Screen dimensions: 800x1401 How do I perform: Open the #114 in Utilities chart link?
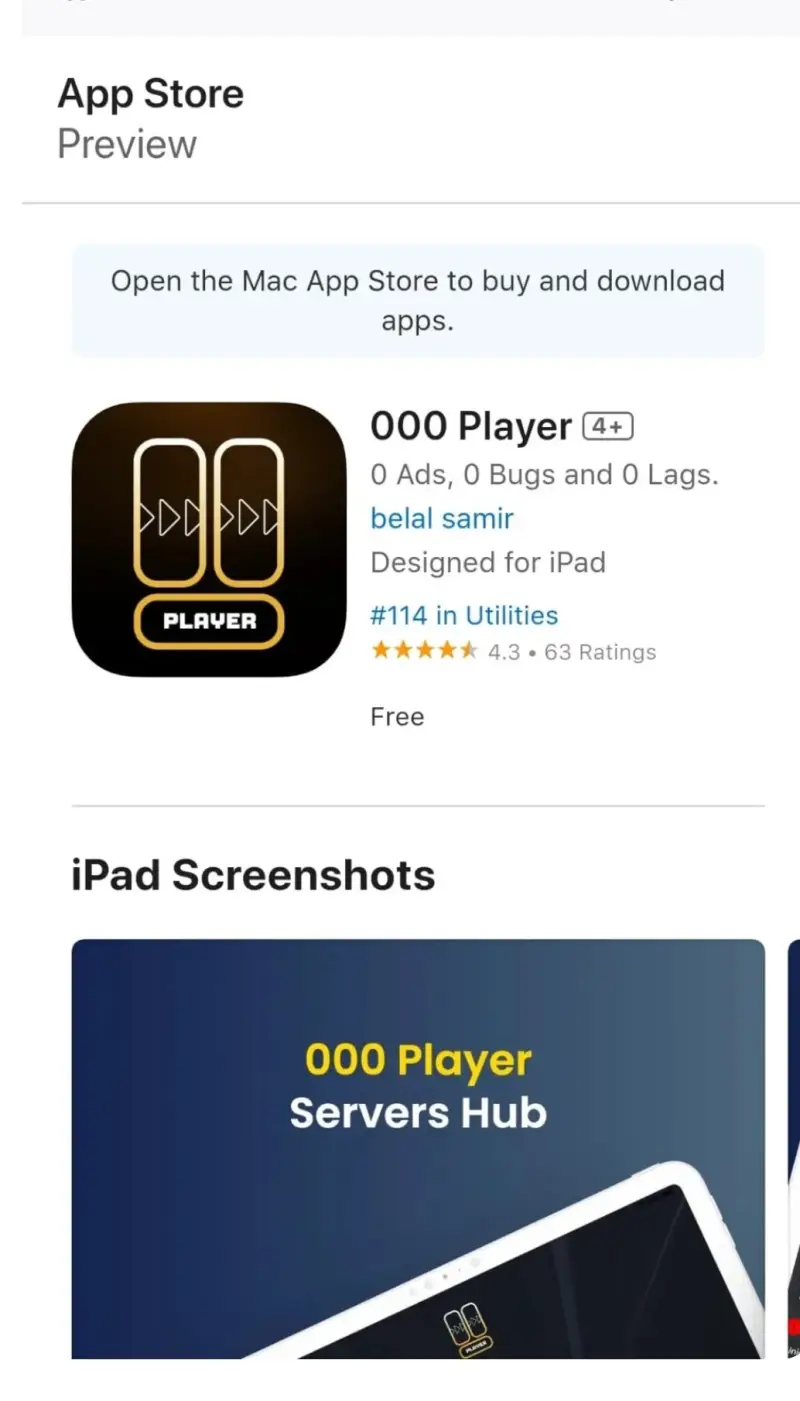click(464, 615)
